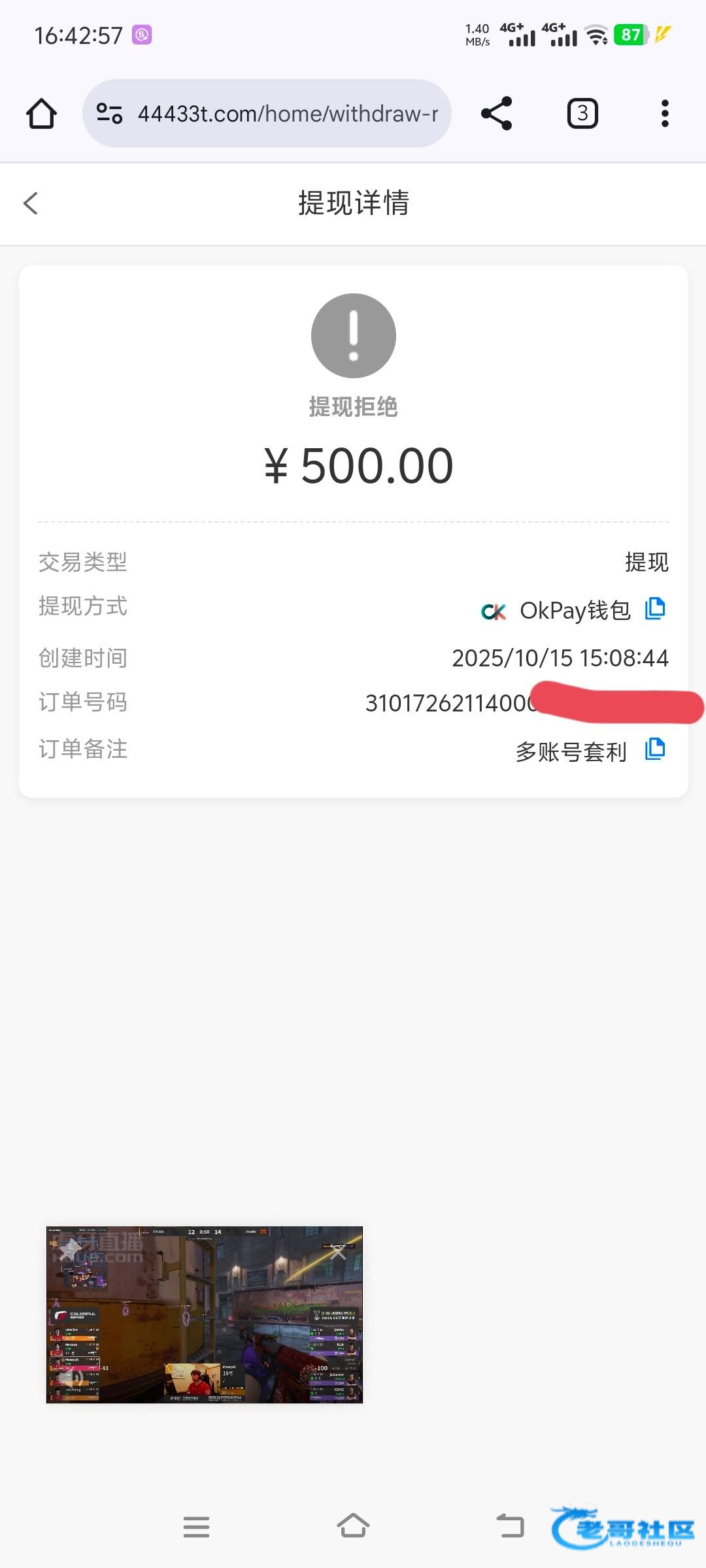Share this page from the browser toolbar
Image resolution: width=706 pixels, height=1568 pixels.
click(496, 114)
